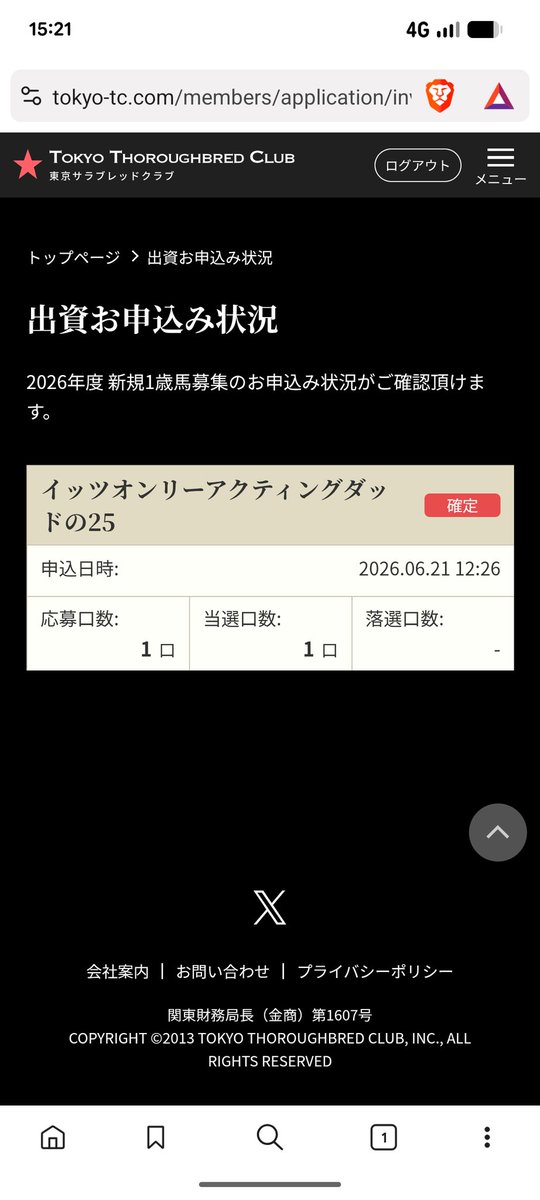The image size is (540, 1200).
Task: Open browser three-dot overflow menu
Action: pos(487,1137)
